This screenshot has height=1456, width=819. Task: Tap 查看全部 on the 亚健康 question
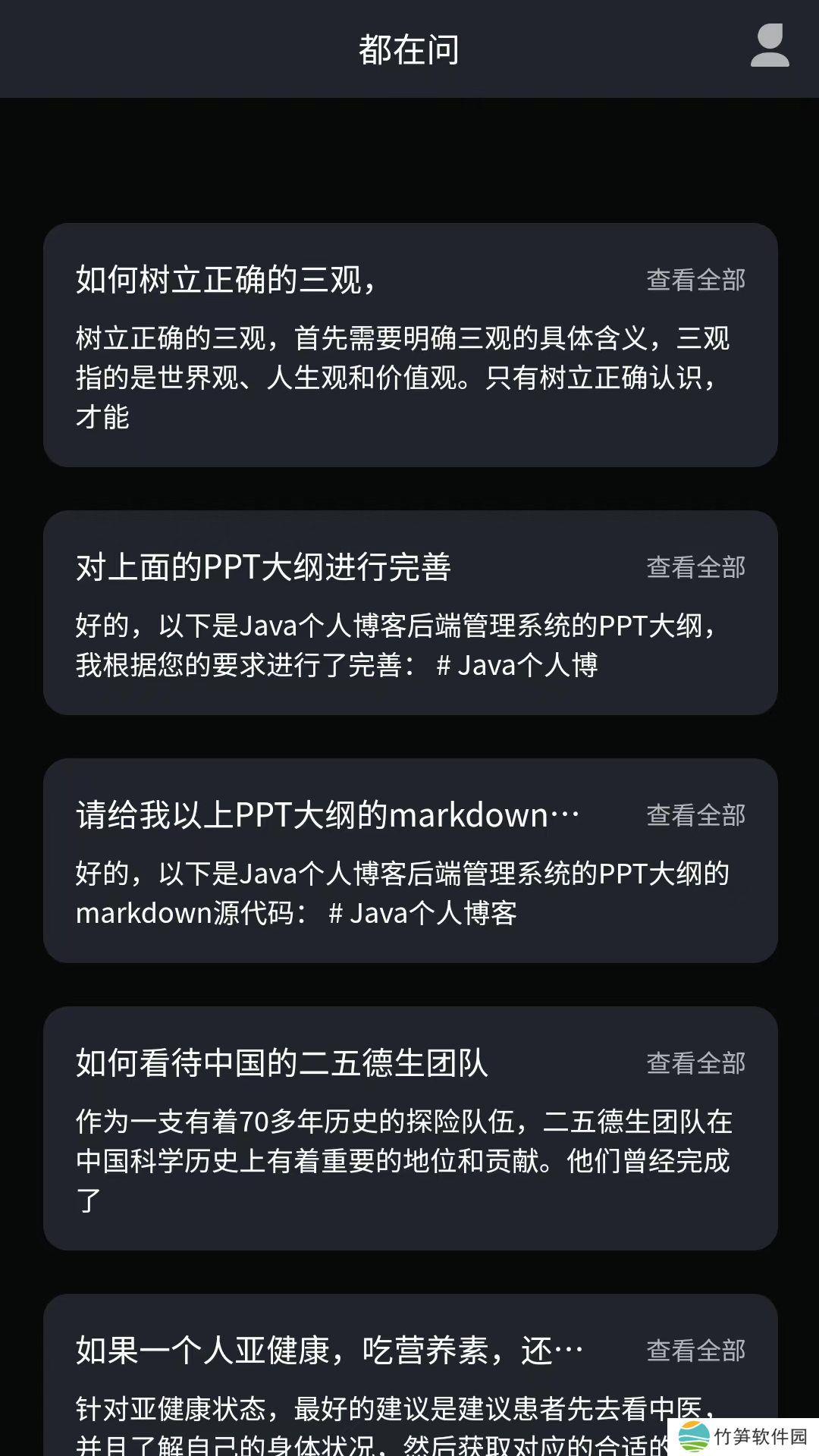click(x=695, y=1351)
